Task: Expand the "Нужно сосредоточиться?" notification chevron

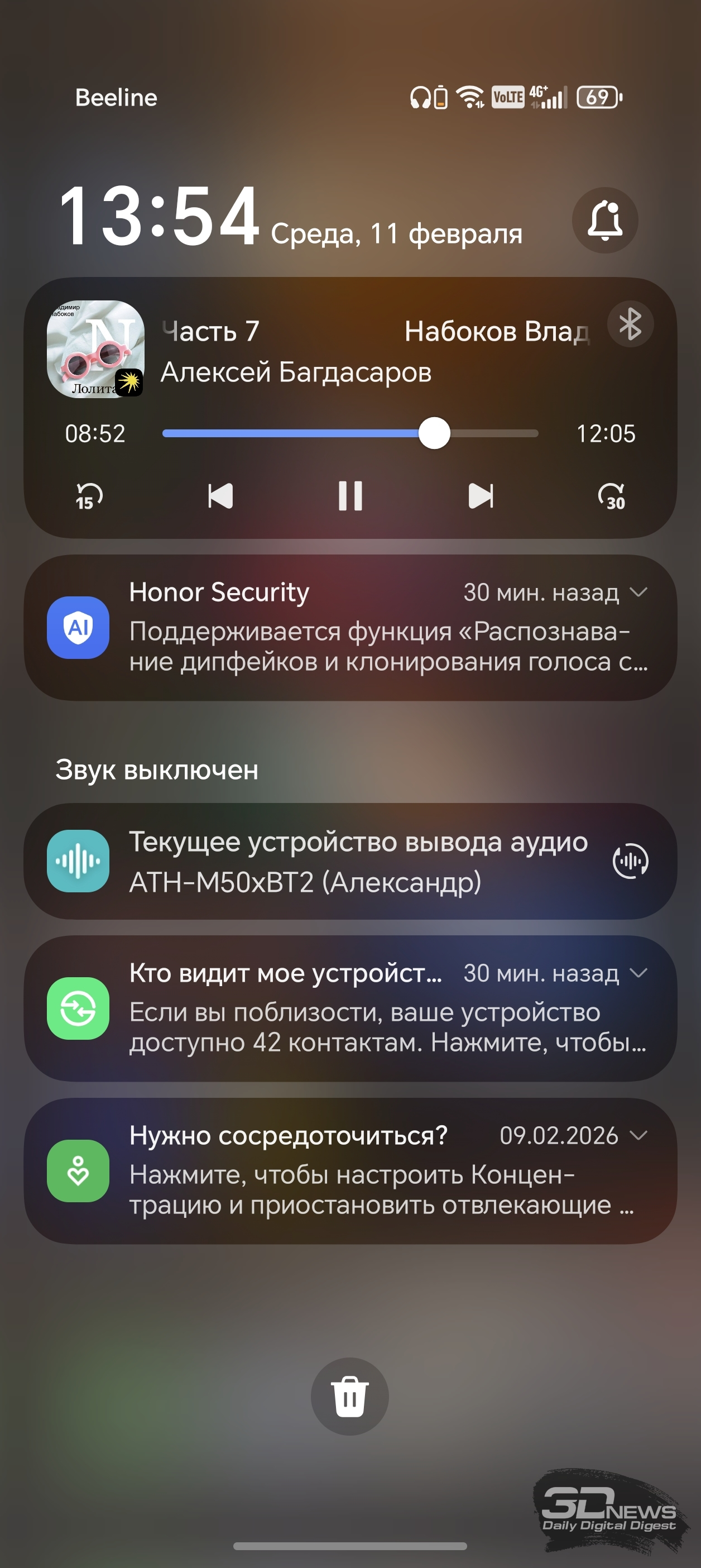Action: click(x=638, y=1135)
